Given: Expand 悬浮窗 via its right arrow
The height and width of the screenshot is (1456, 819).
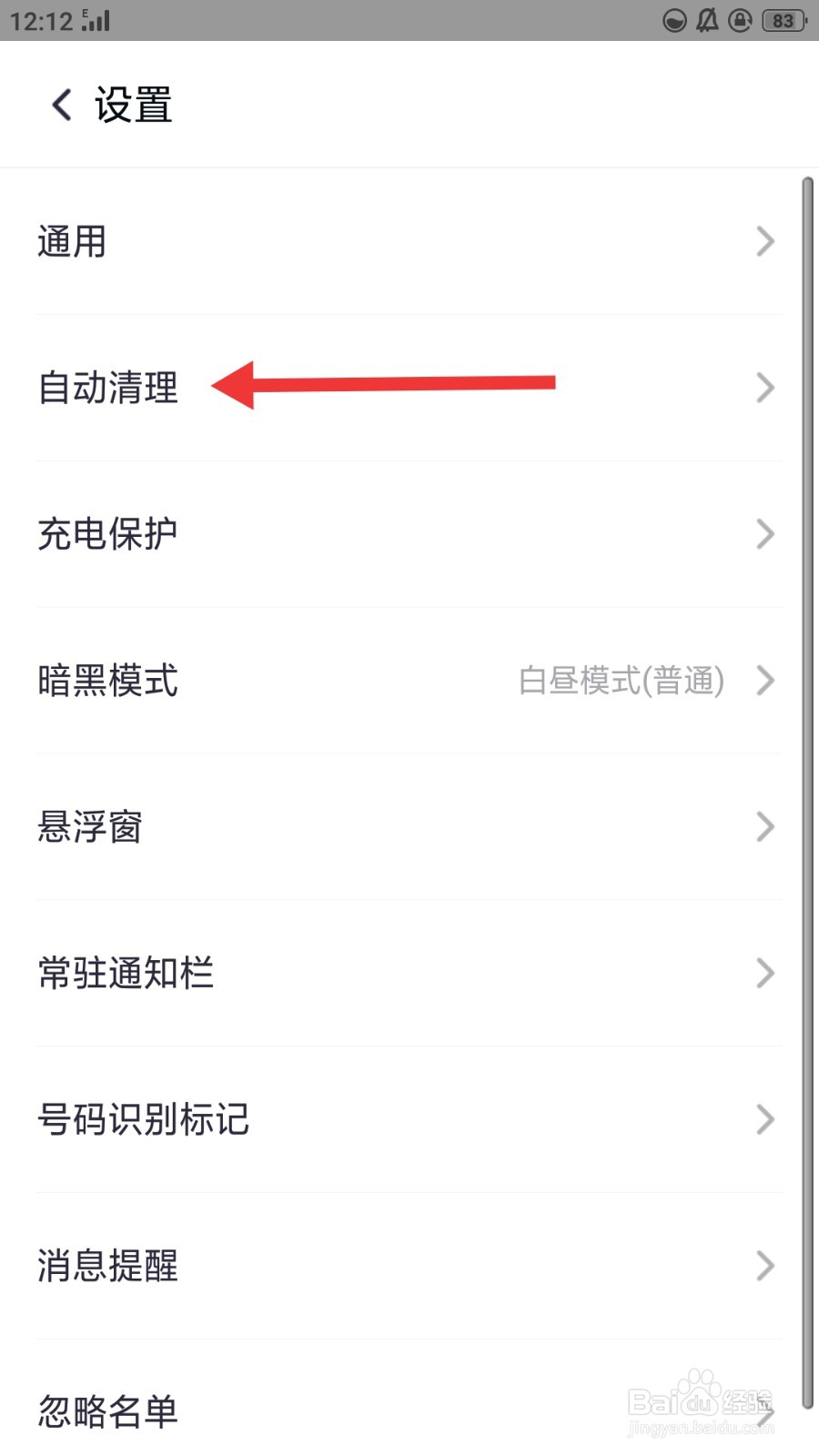Looking at the screenshot, I should [x=764, y=827].
